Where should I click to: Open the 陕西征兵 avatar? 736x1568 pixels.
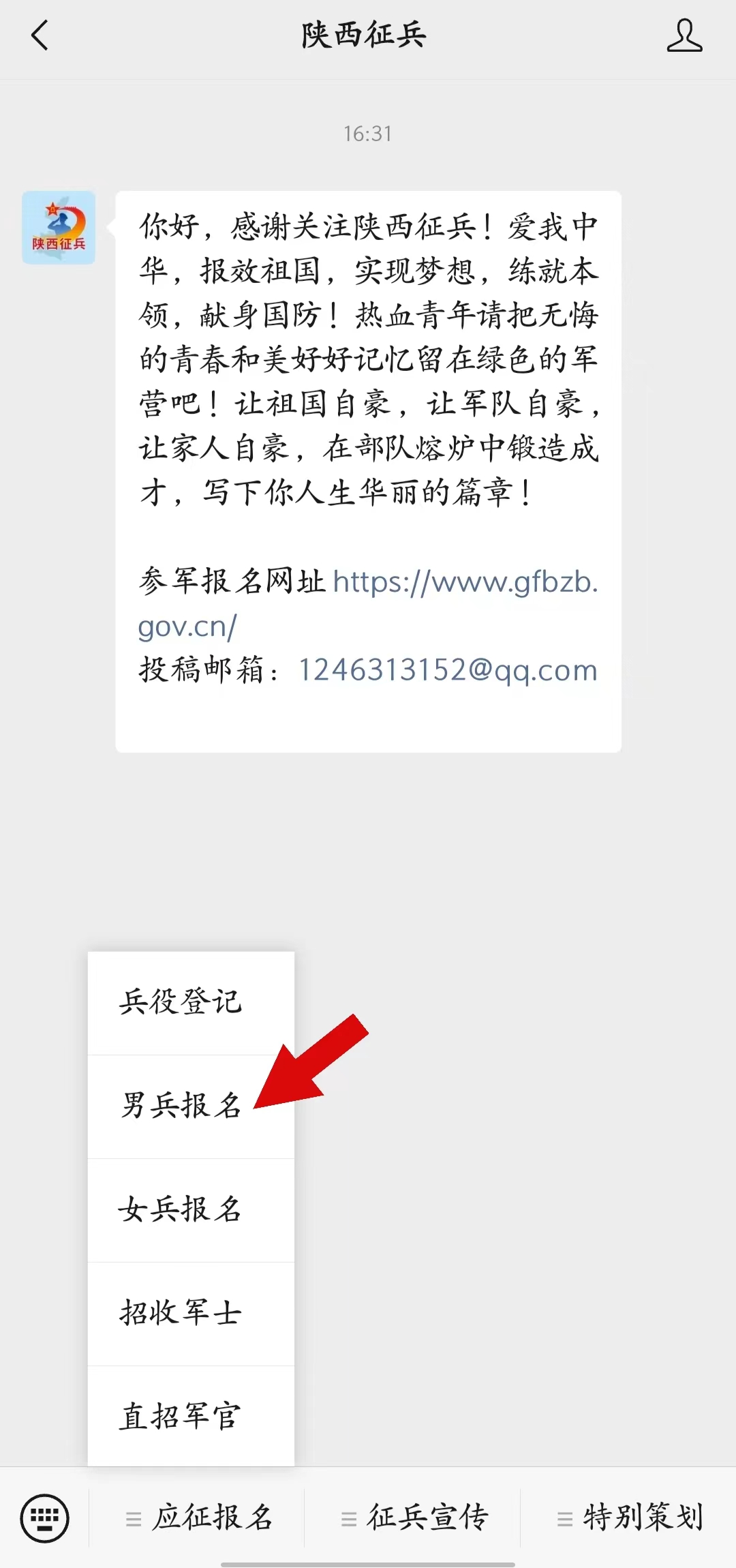(59, 228)
